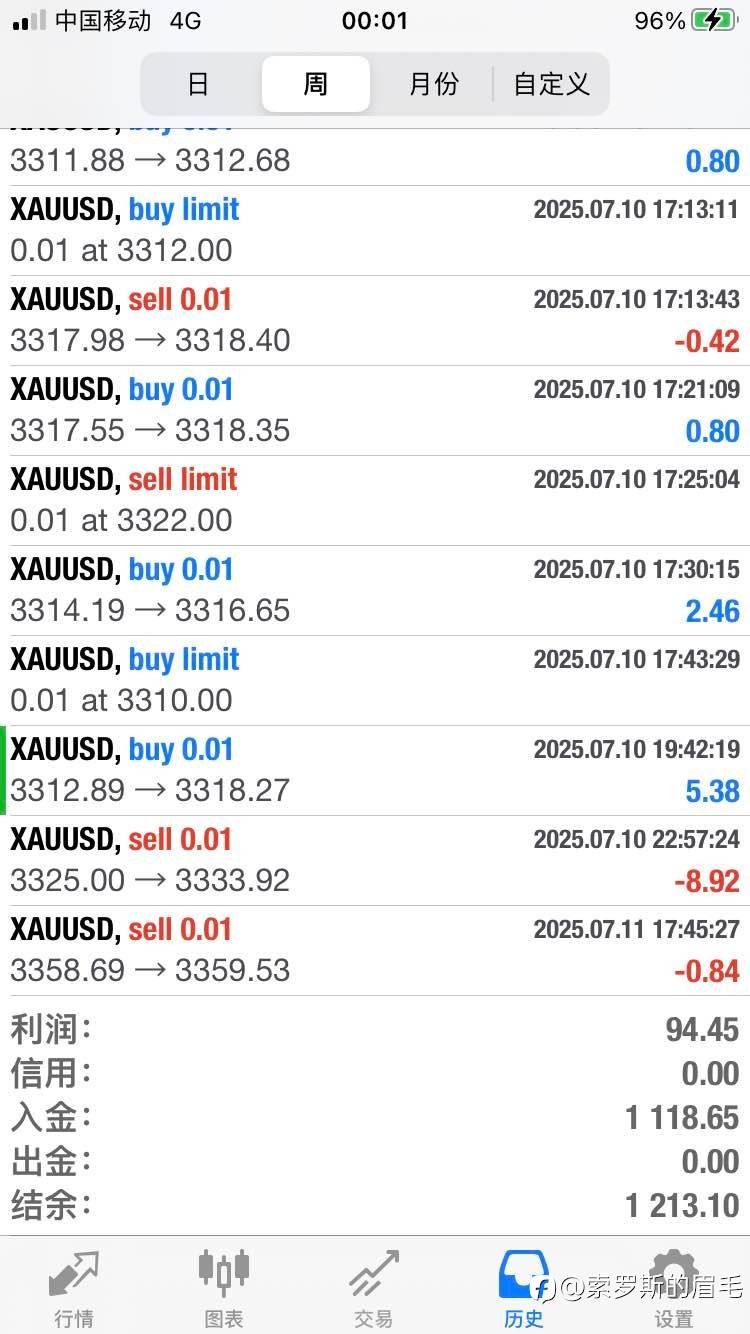View the sell limit order at 3322.00
Viewport: 750px width, 1334px height.
tap(375, 501)
